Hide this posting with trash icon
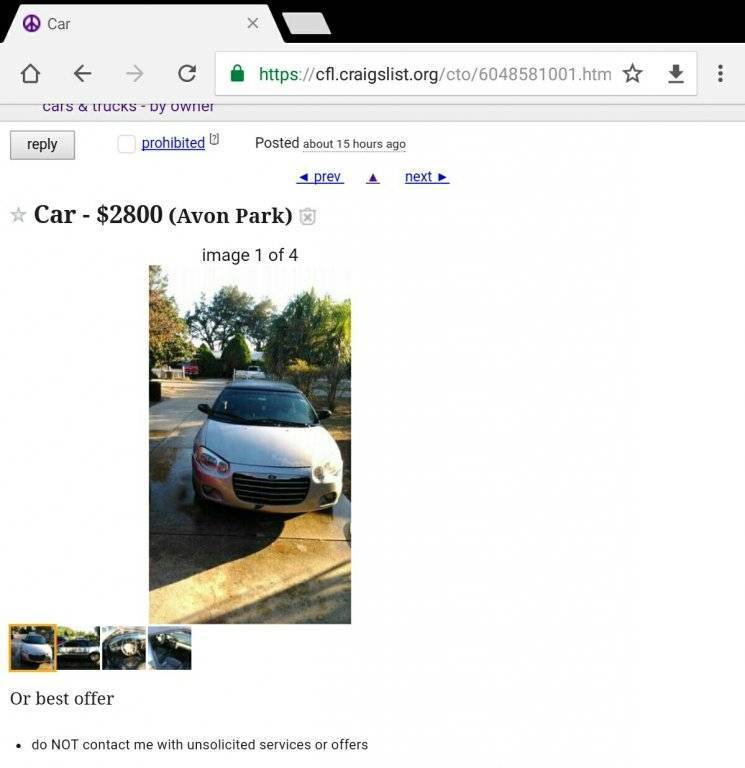 pos(308,216)
